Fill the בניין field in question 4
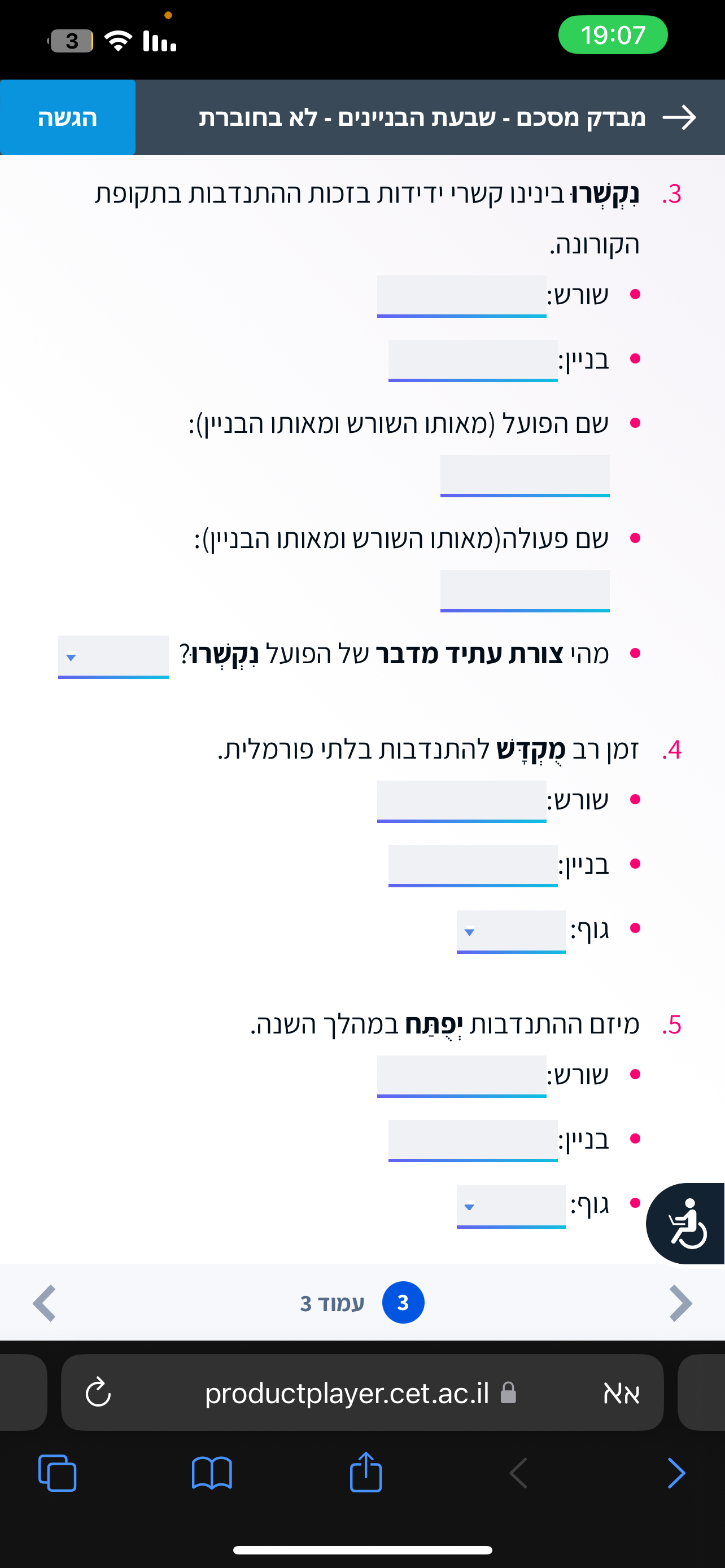725x1568 pixels. pos(473,866)
